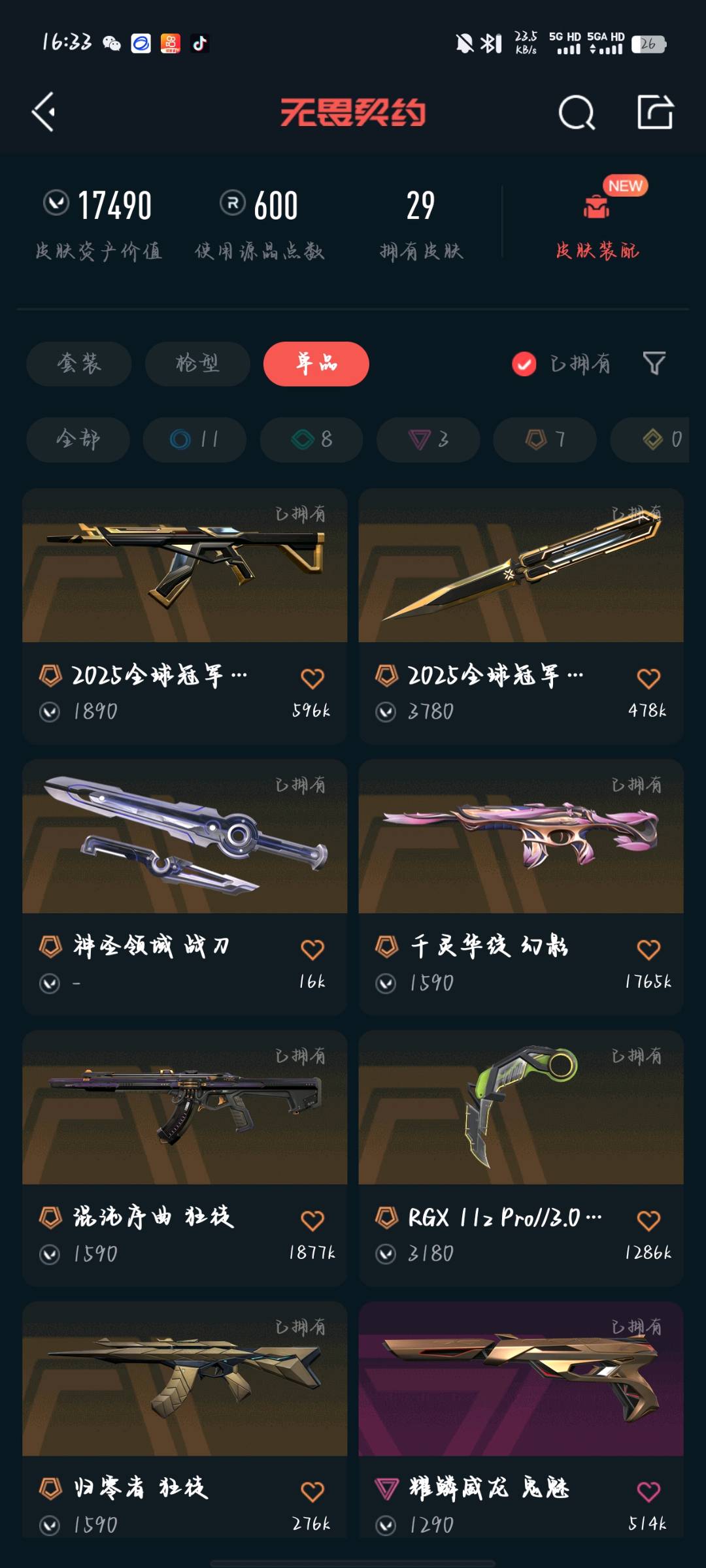Open the 千灵华绽 幻影 skin card
Viewport: 706px width, 1568px height.
tap(521, 887)
